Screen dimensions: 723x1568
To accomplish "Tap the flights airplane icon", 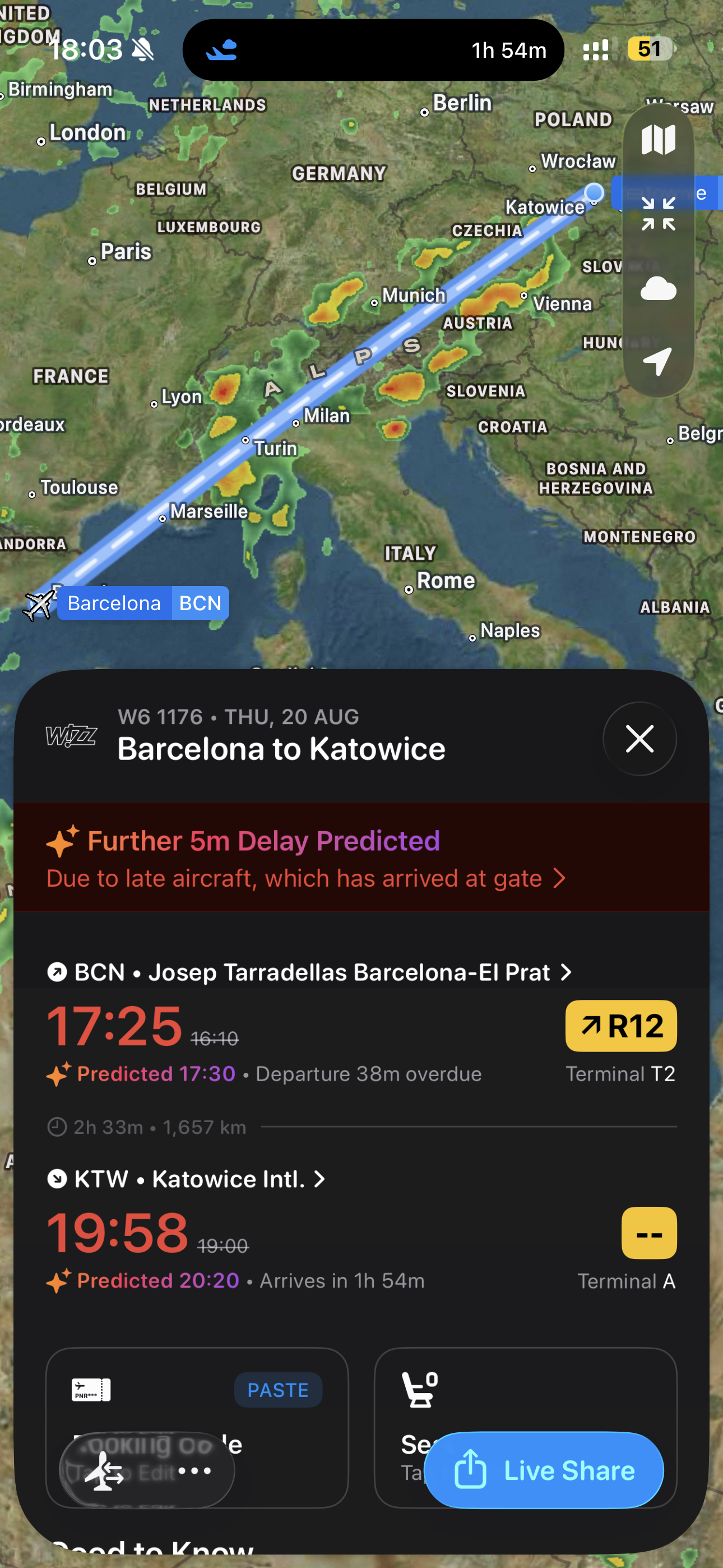I will coord(104,1470).
